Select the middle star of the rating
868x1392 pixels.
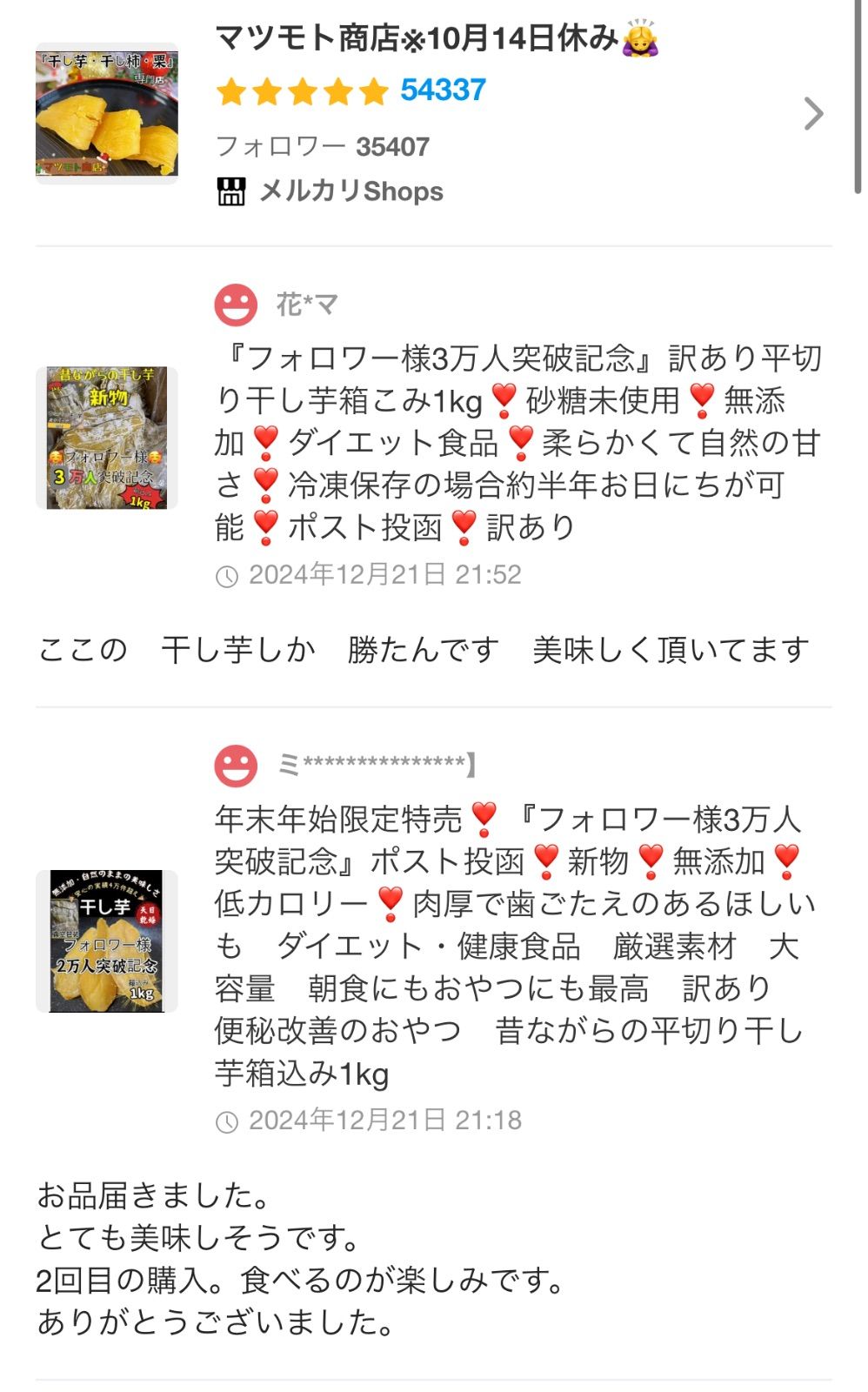tap(303, 90)
